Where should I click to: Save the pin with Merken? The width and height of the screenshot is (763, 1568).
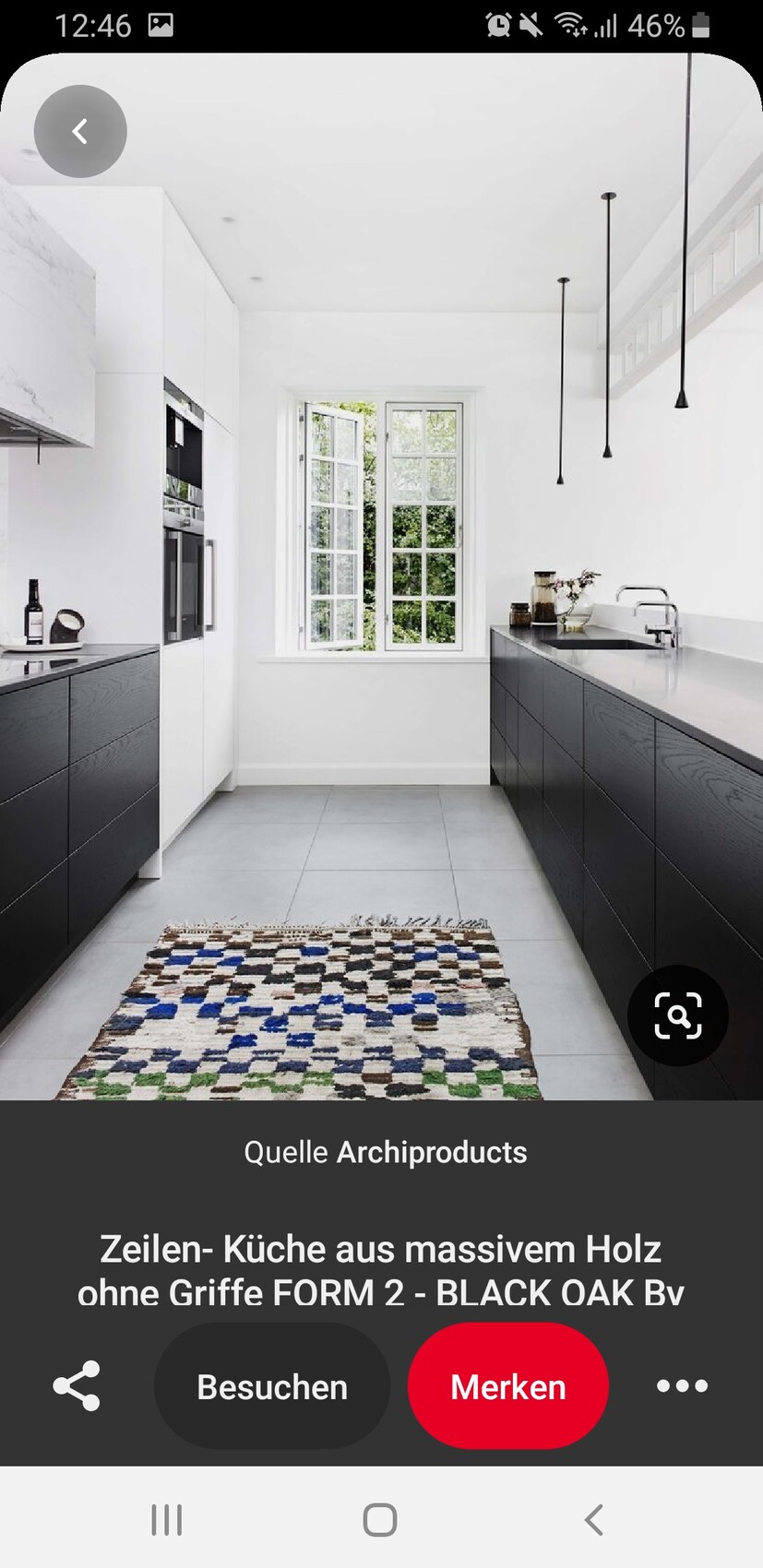click(508, 1386)
